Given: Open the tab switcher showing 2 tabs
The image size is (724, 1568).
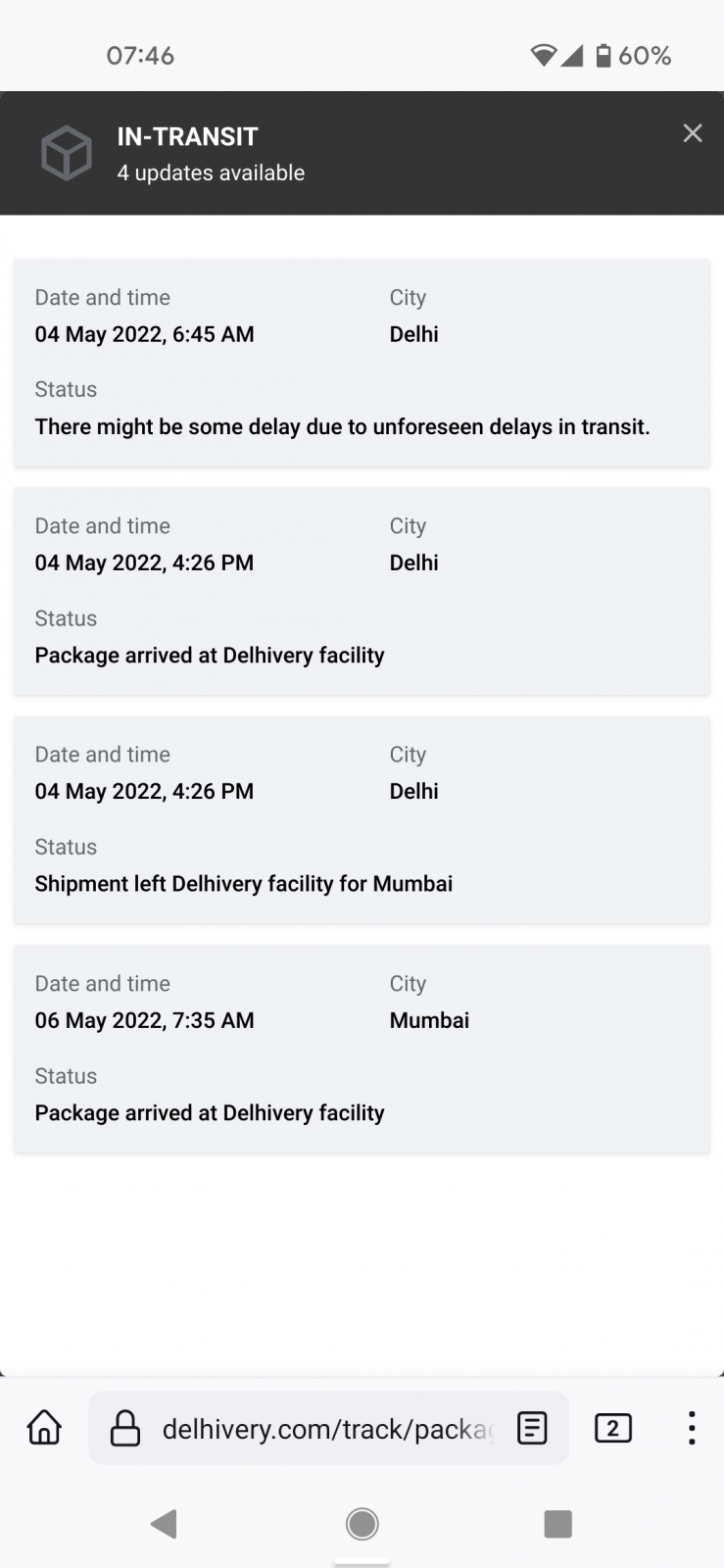Looking at the screenshot, I should (613, 1428).
